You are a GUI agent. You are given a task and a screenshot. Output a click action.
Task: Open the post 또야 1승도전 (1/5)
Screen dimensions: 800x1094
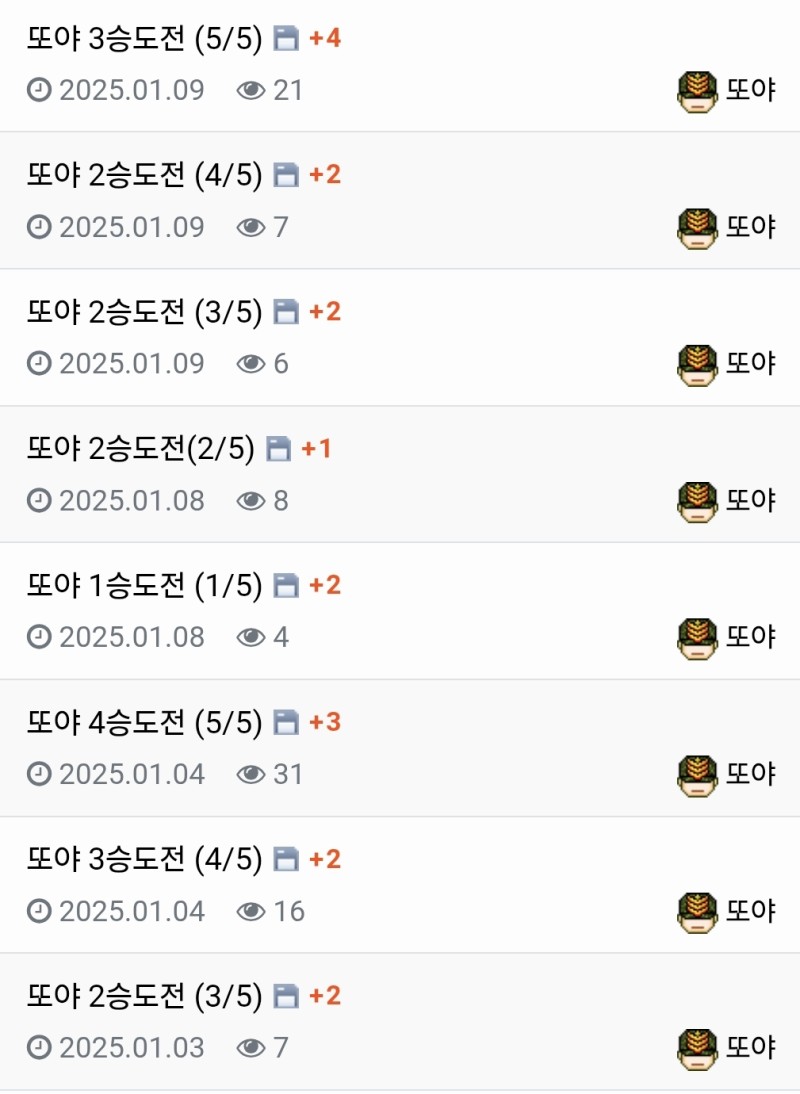pos(144,586)
